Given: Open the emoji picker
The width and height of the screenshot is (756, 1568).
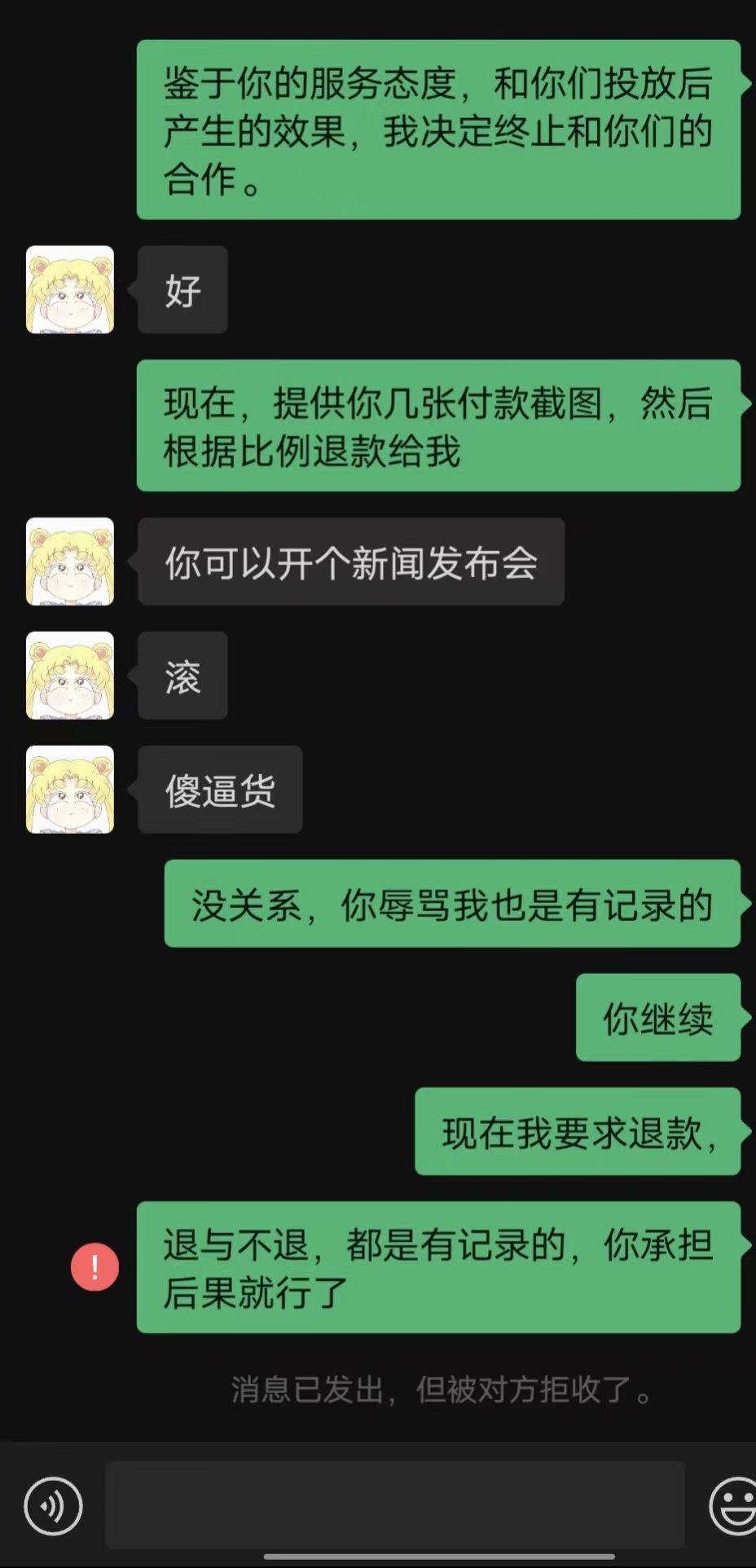Looking at the screenshot, I should (733, 1506).
